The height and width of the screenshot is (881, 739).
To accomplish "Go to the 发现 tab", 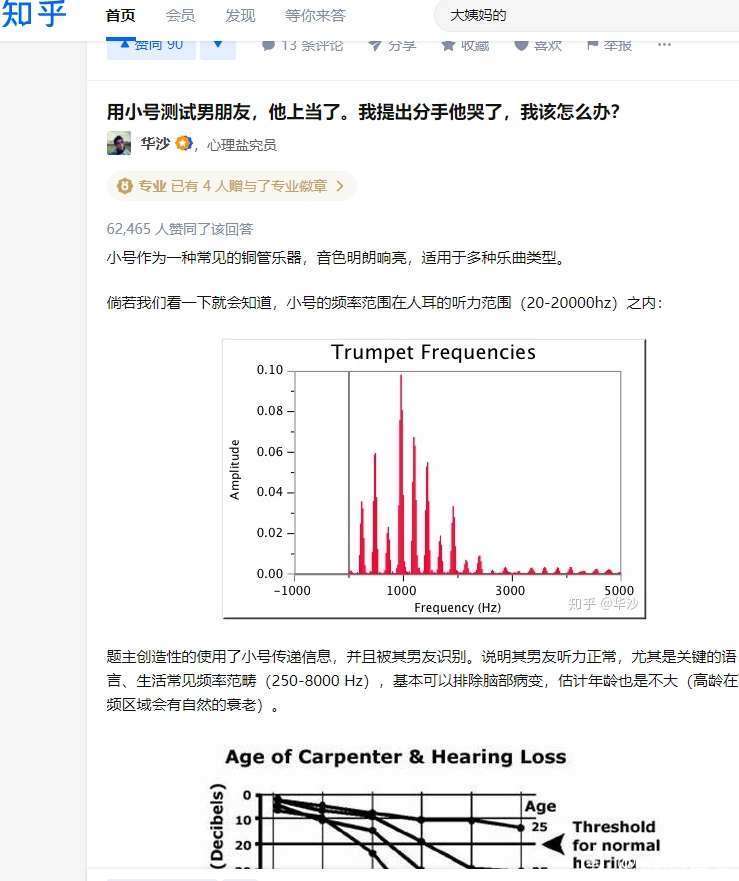I will 240,16.
